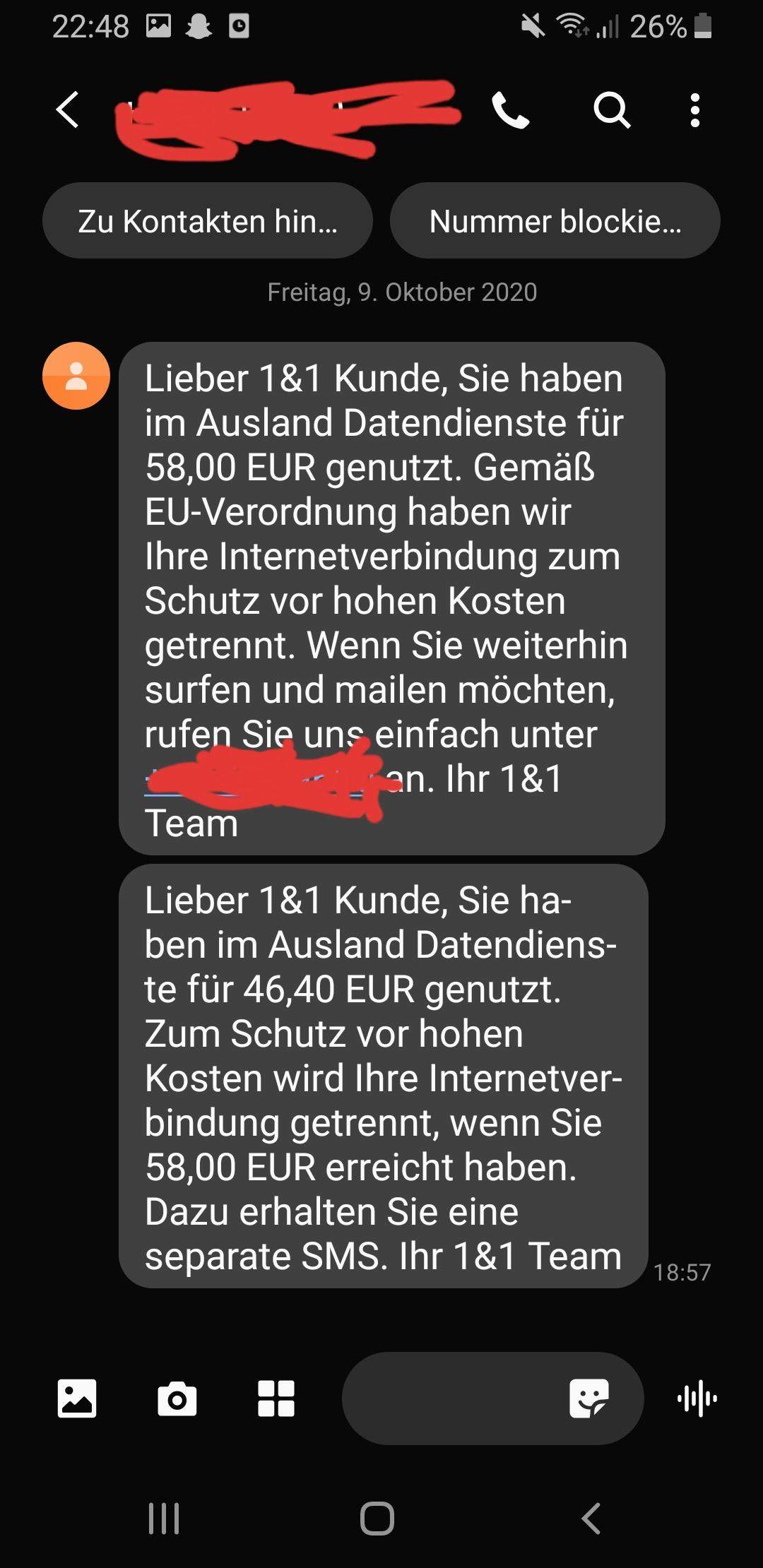763x1568 pixels.
Task: Attach an image from the gallery
Action: coord(76,1398)
